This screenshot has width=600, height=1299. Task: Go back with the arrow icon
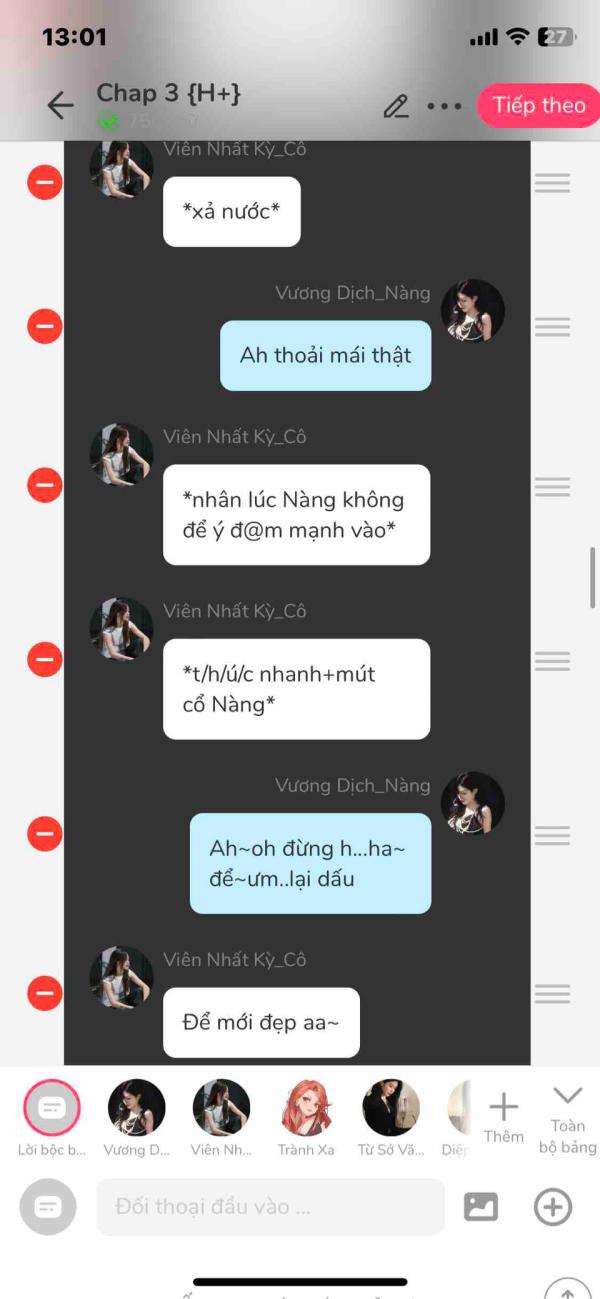tap(61, 105)
